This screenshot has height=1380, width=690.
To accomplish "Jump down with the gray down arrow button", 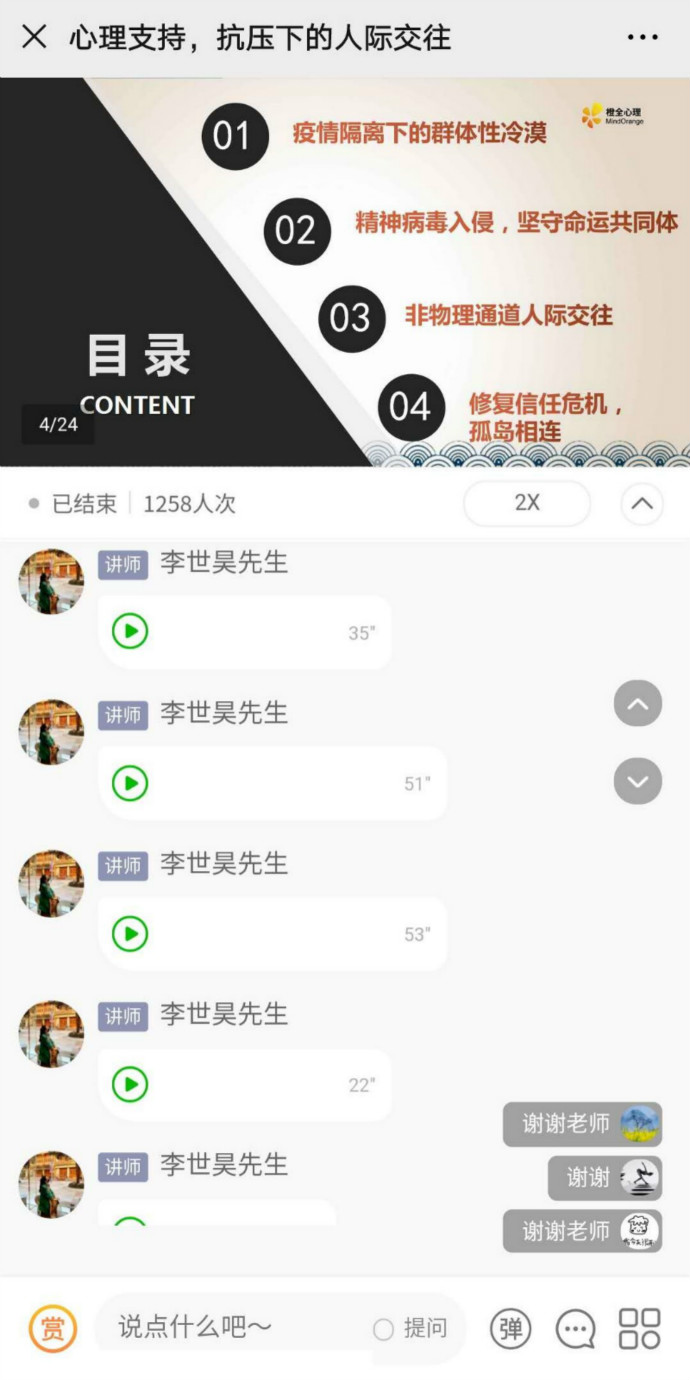I will pyautogui.click(x=638, y=780).
